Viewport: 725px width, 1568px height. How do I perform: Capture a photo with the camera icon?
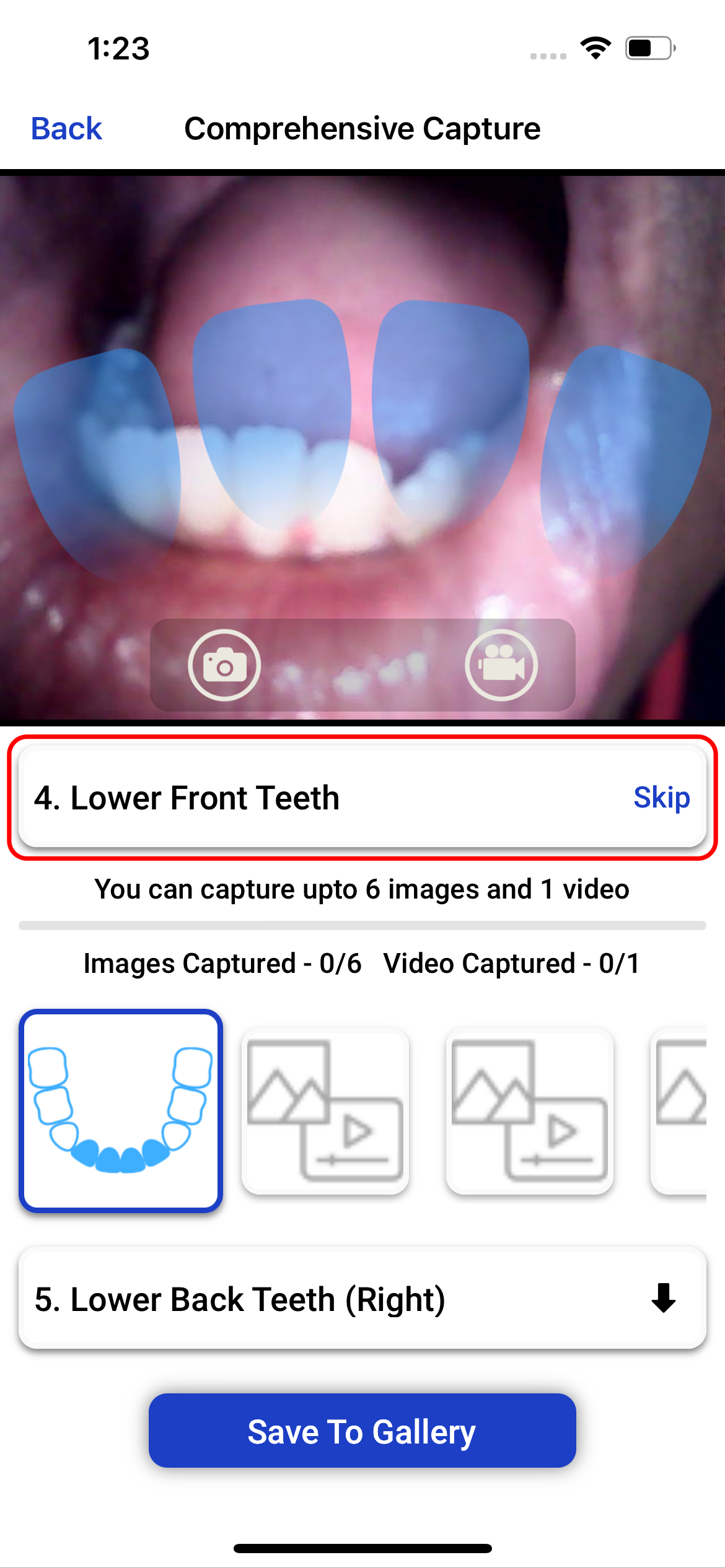[224, 666]
